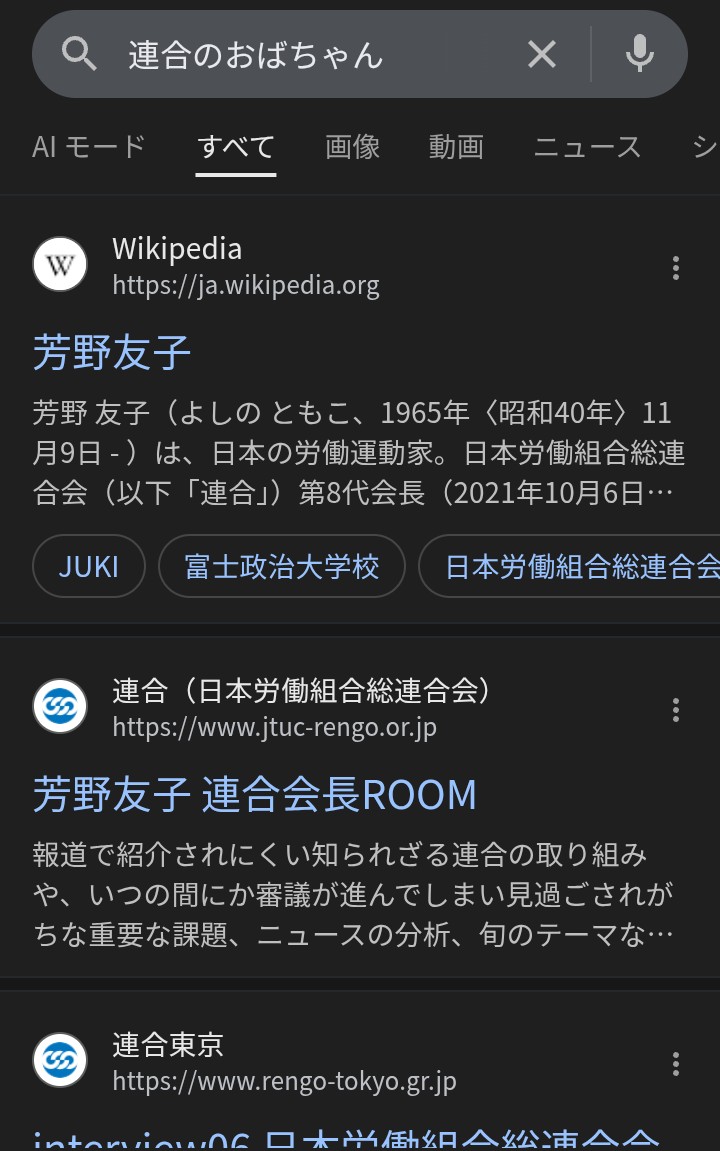Image resolution: width=720 pixels, height=1151 pixels.
Task: Open the overflow menu for the 連合東京 result
Action: point(676,1064)
